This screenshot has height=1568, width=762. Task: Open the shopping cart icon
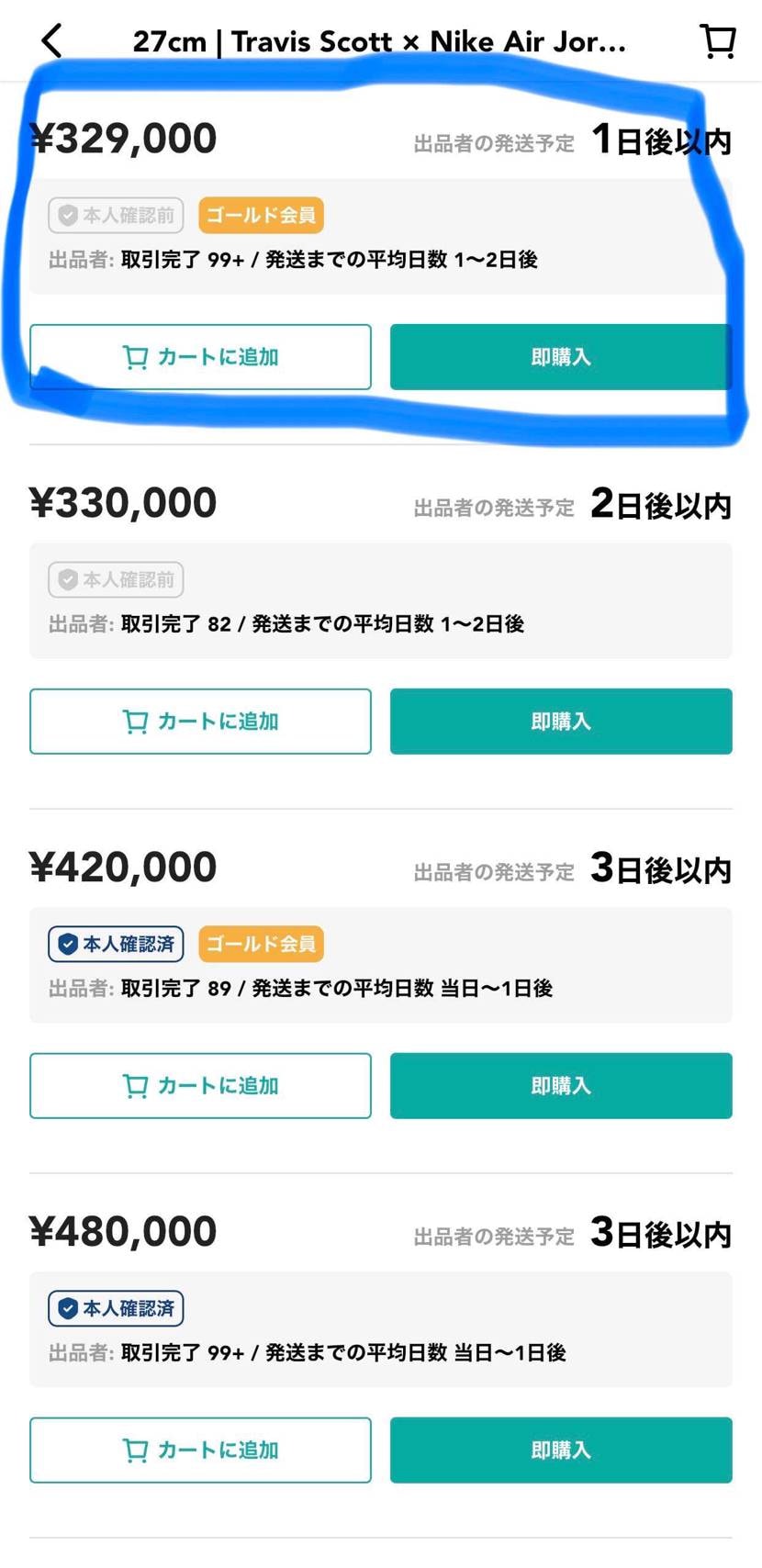tap(717, 41)
